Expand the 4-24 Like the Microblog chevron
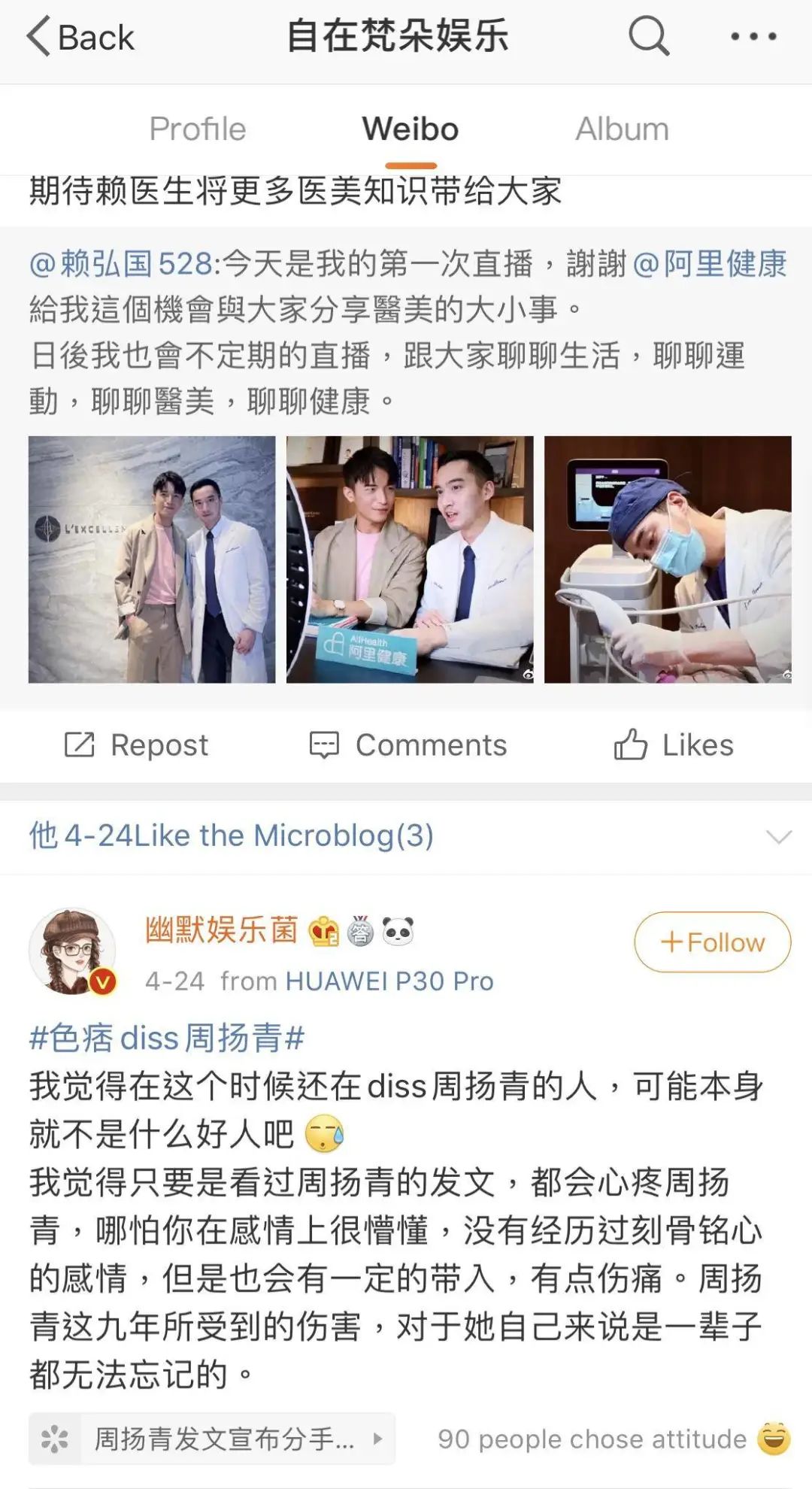812x1489 pixels. tap(777, 836)
